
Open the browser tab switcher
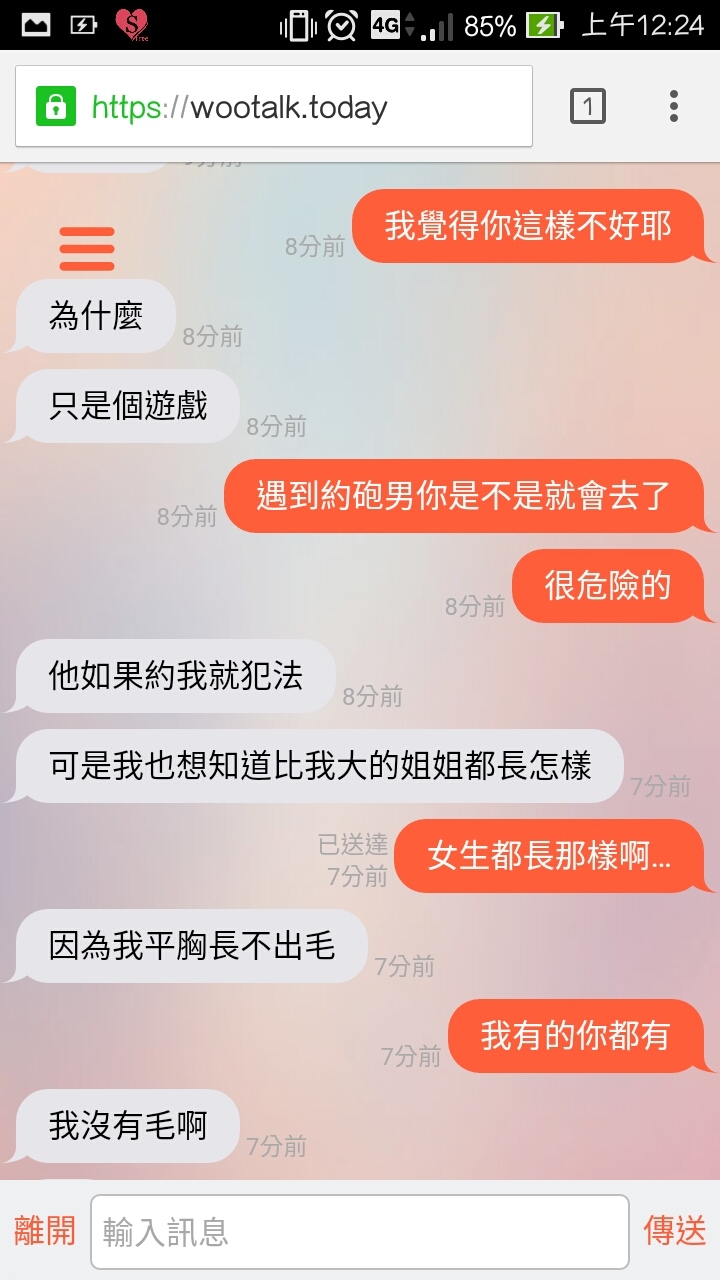587,106
